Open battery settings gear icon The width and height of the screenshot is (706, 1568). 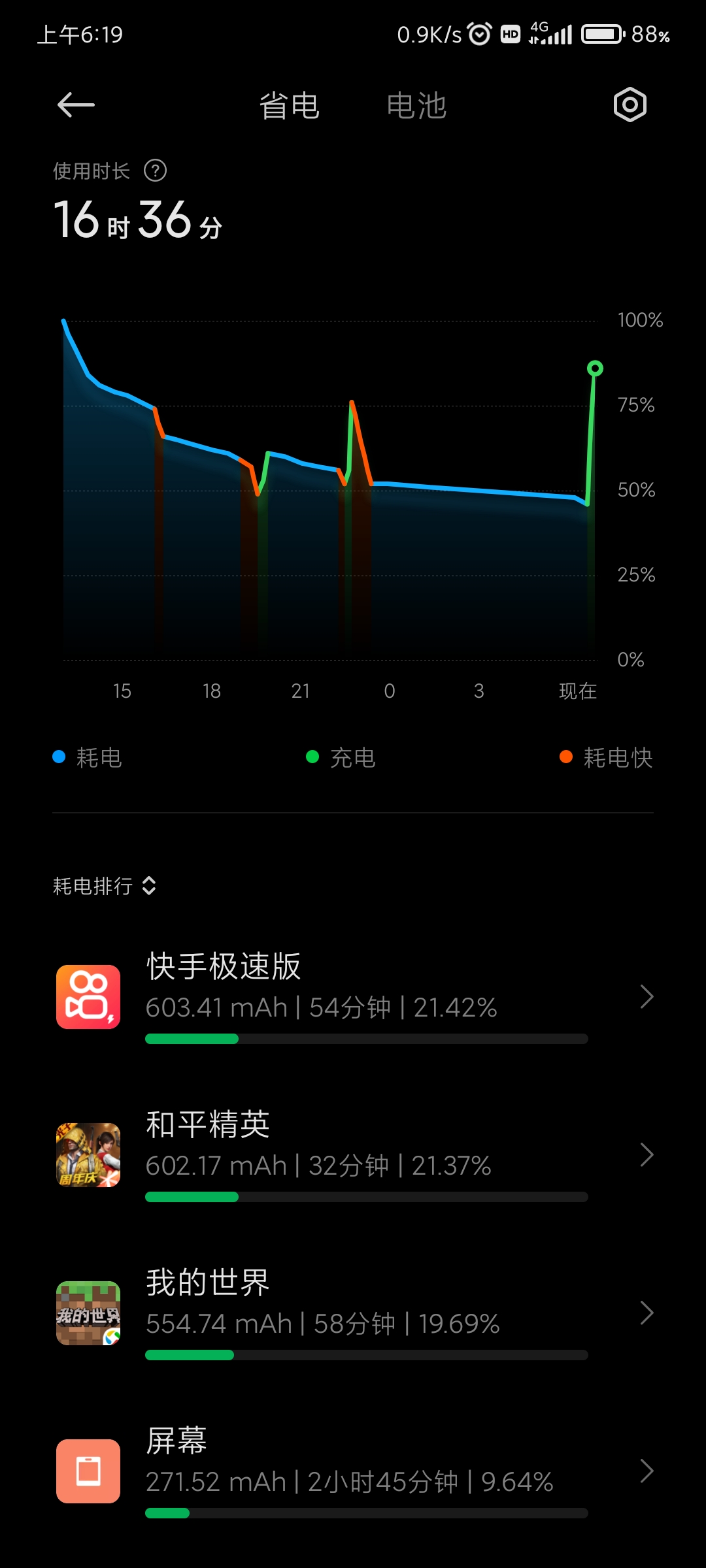pyautogui.click(x=630, y=105)
